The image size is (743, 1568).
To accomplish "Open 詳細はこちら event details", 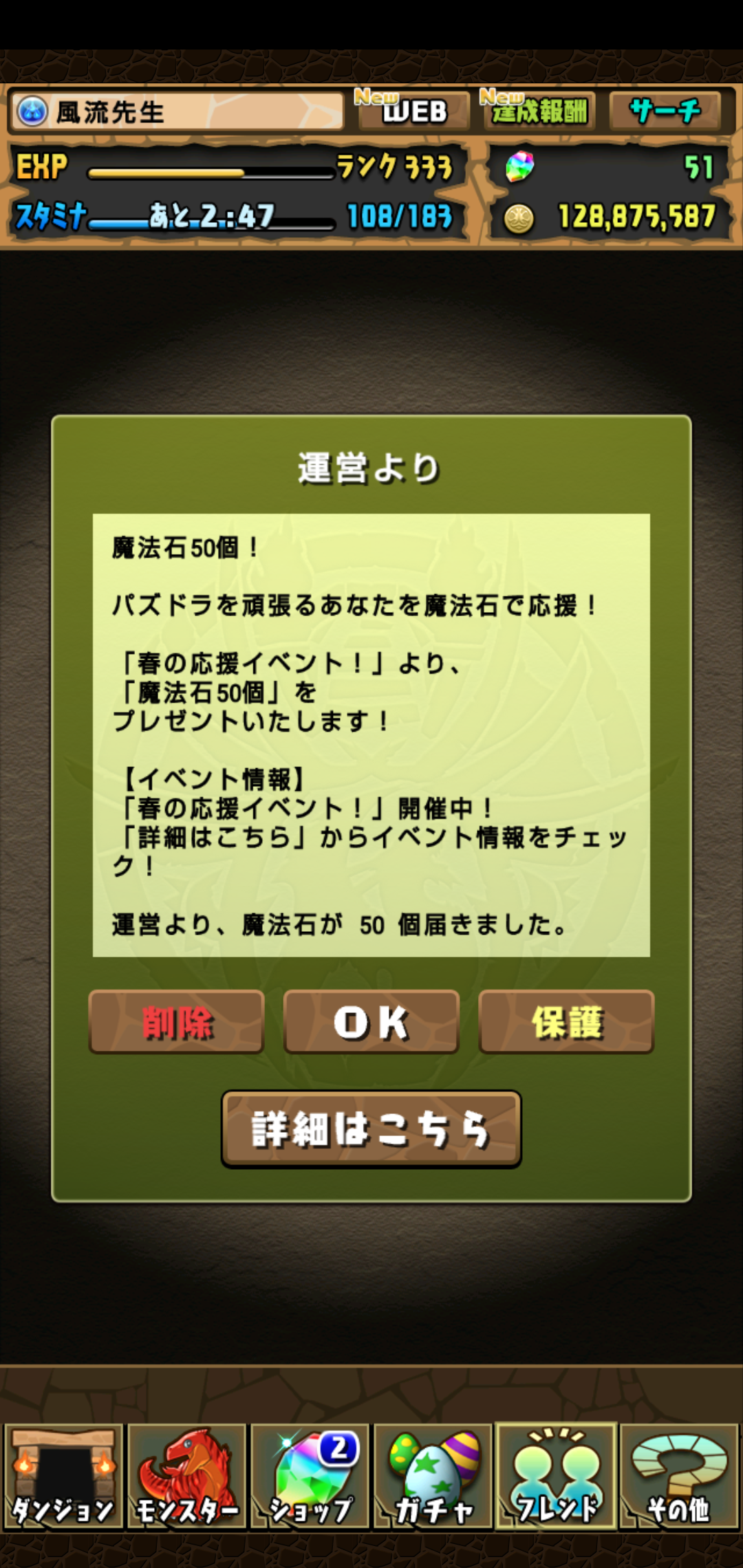I will 371,1129.
